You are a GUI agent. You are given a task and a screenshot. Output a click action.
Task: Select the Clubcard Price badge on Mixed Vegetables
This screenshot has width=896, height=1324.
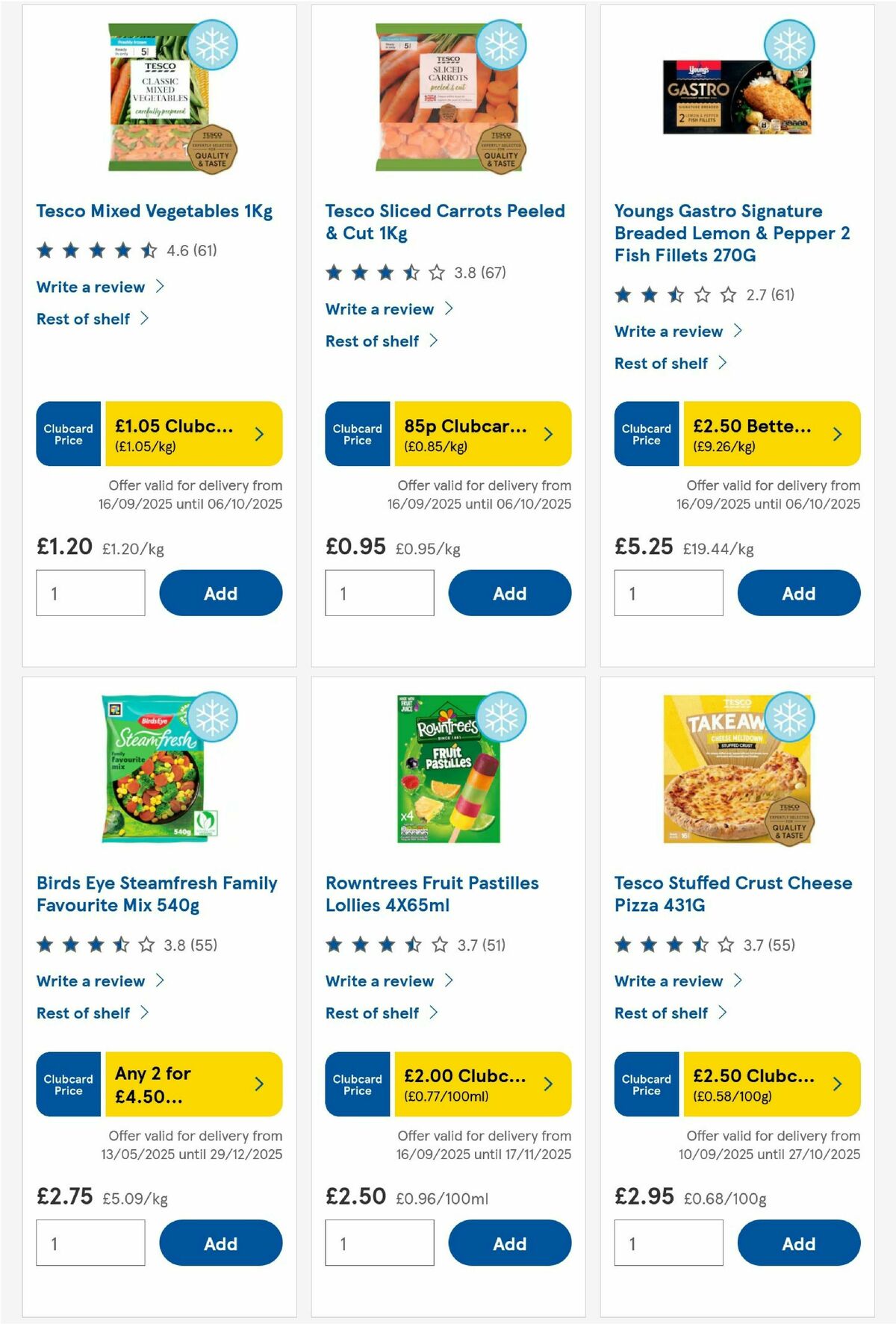(x=68, y=434)
